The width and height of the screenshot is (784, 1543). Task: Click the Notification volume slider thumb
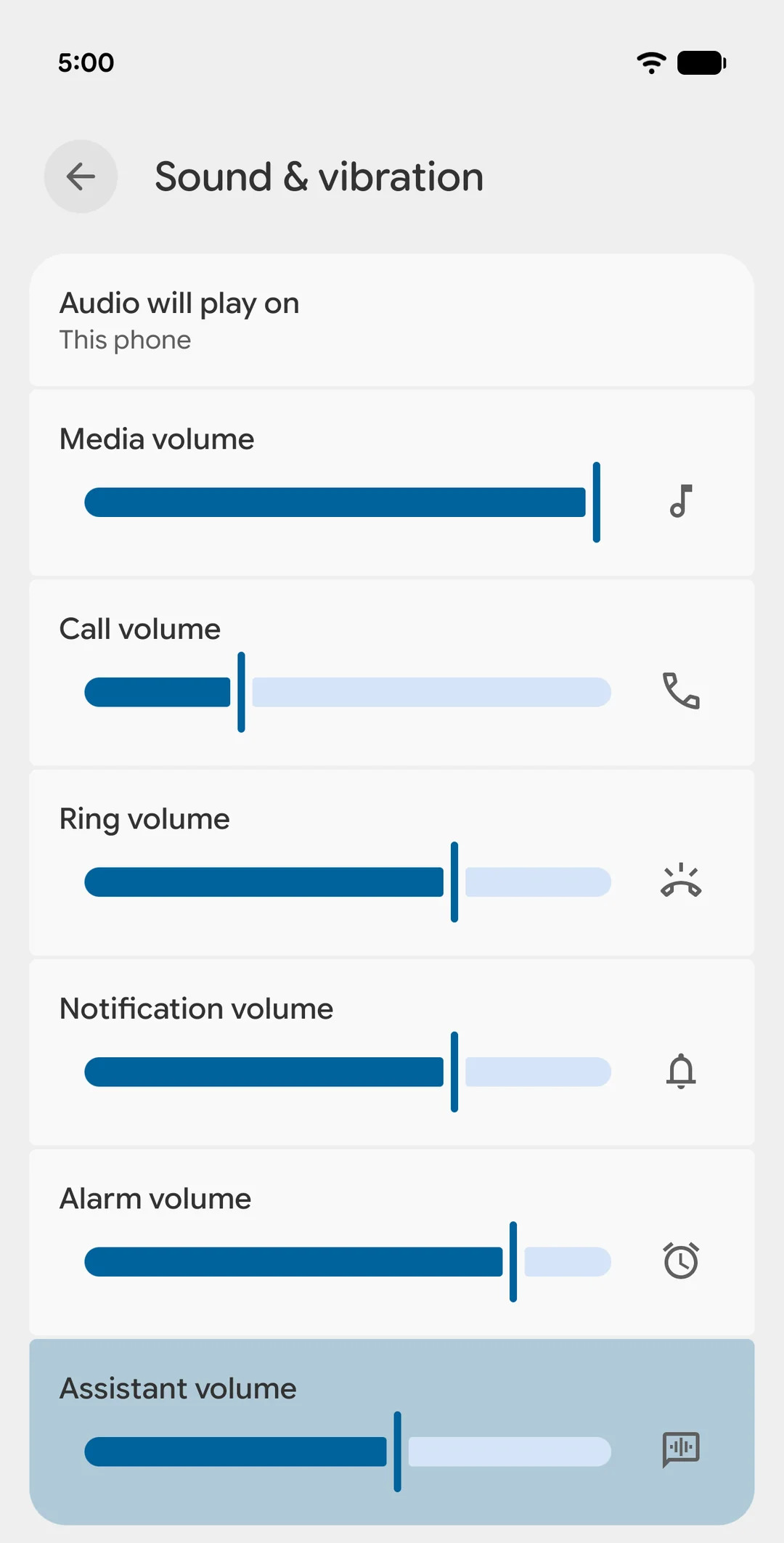[x=454, y=1071]
